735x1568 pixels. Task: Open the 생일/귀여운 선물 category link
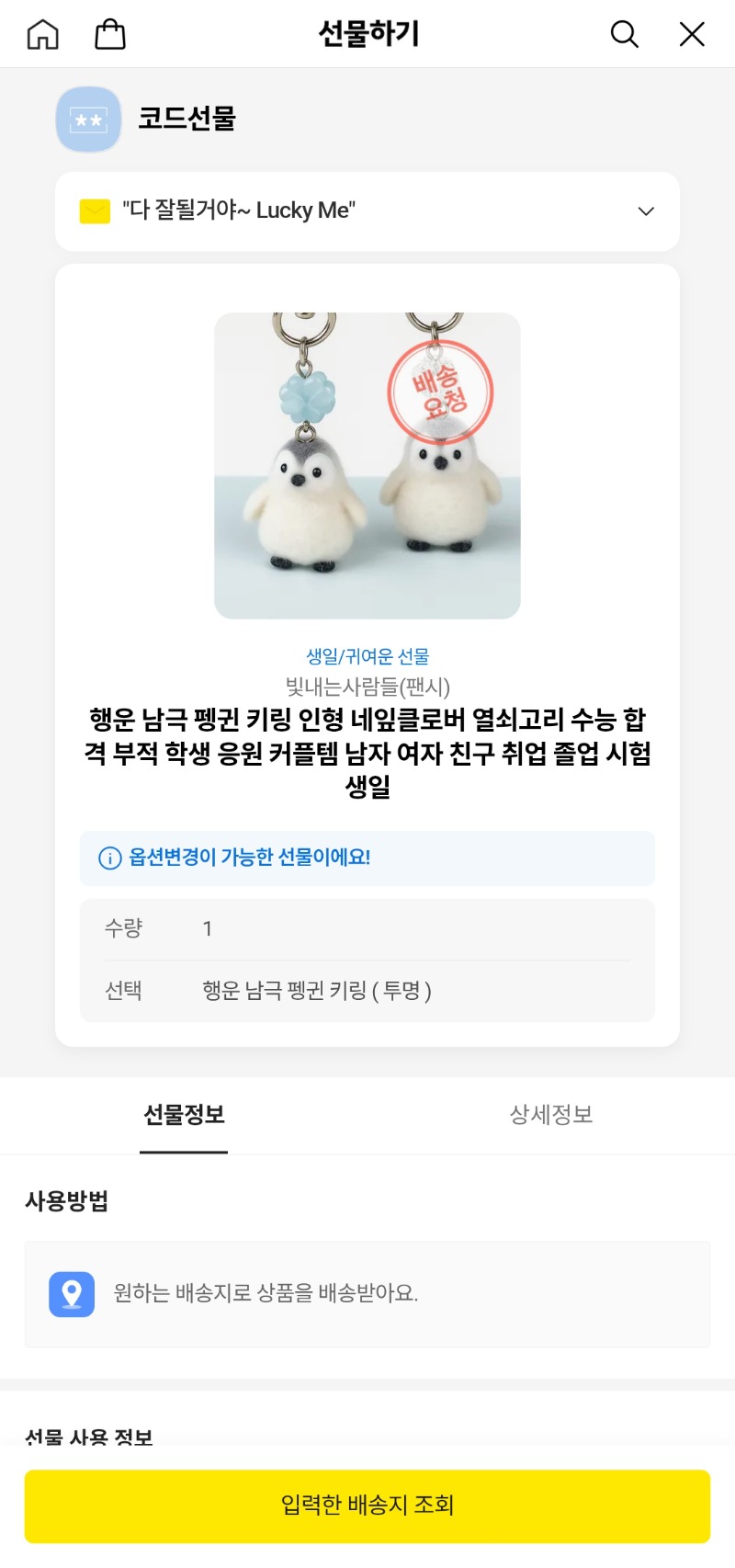pyautogui.click(x=367, y=656)
